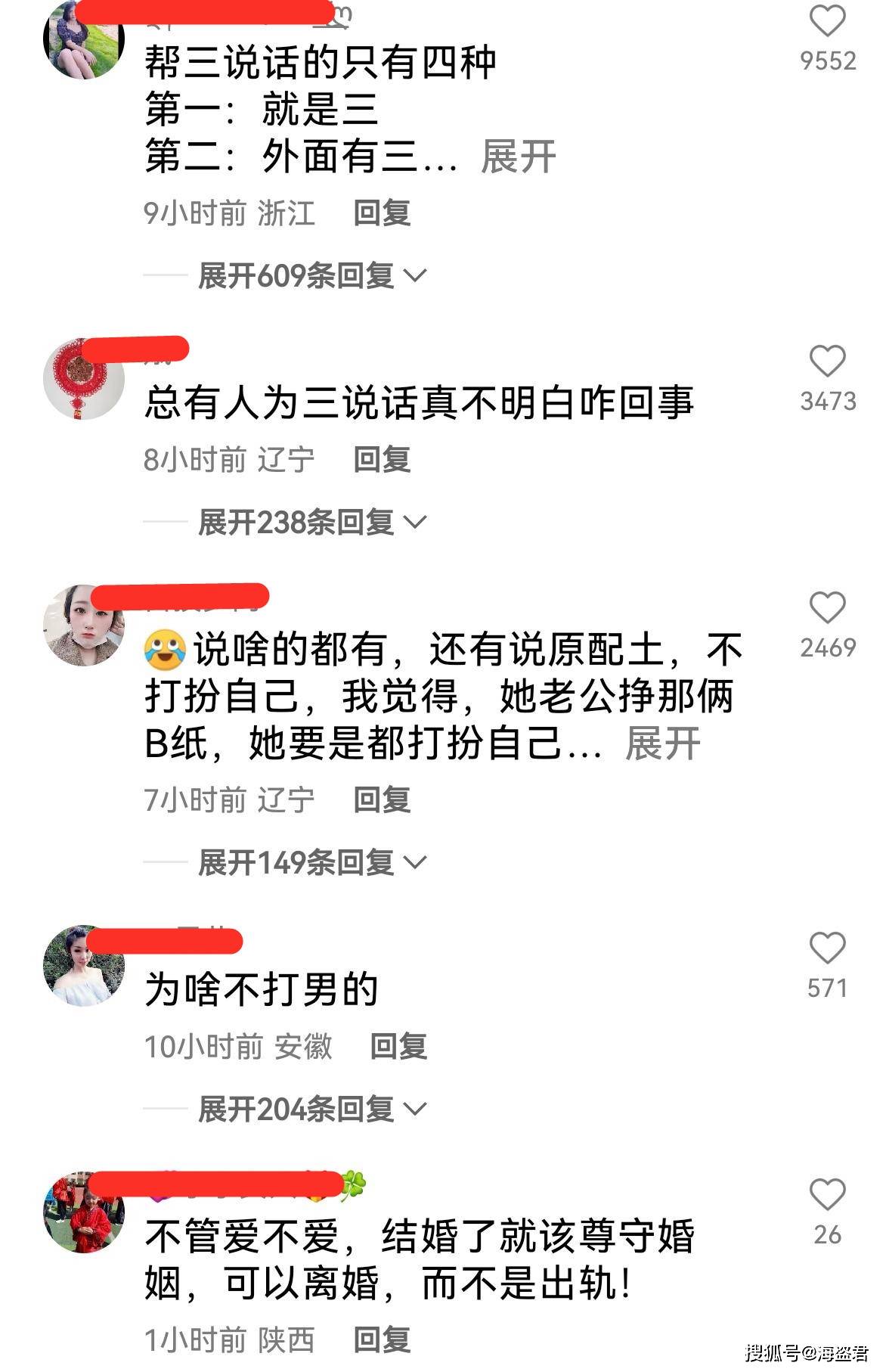
Task: Reply to the 7小时前 辽宁 comment
Action: (x=382, y=800)
